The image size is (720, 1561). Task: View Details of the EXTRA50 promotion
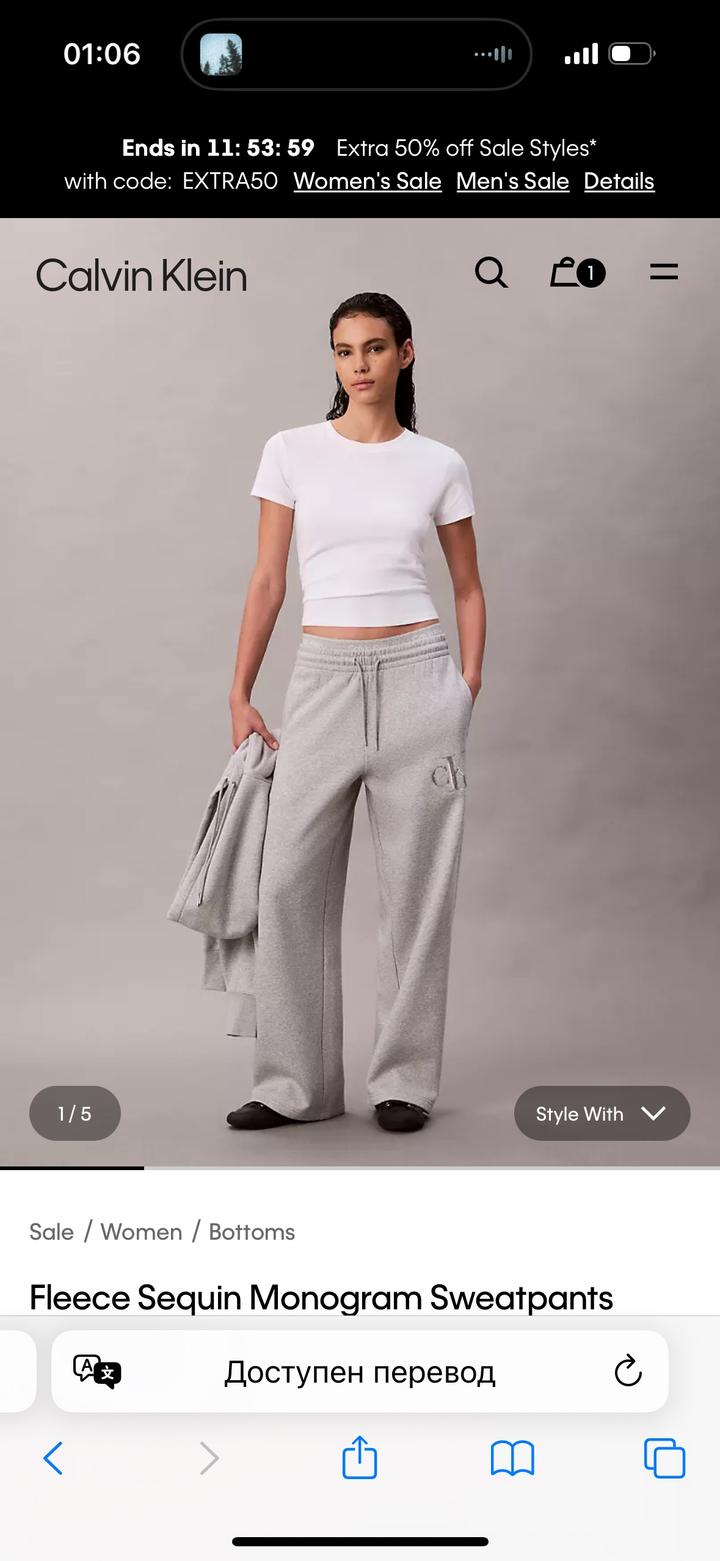coord(618,181)
